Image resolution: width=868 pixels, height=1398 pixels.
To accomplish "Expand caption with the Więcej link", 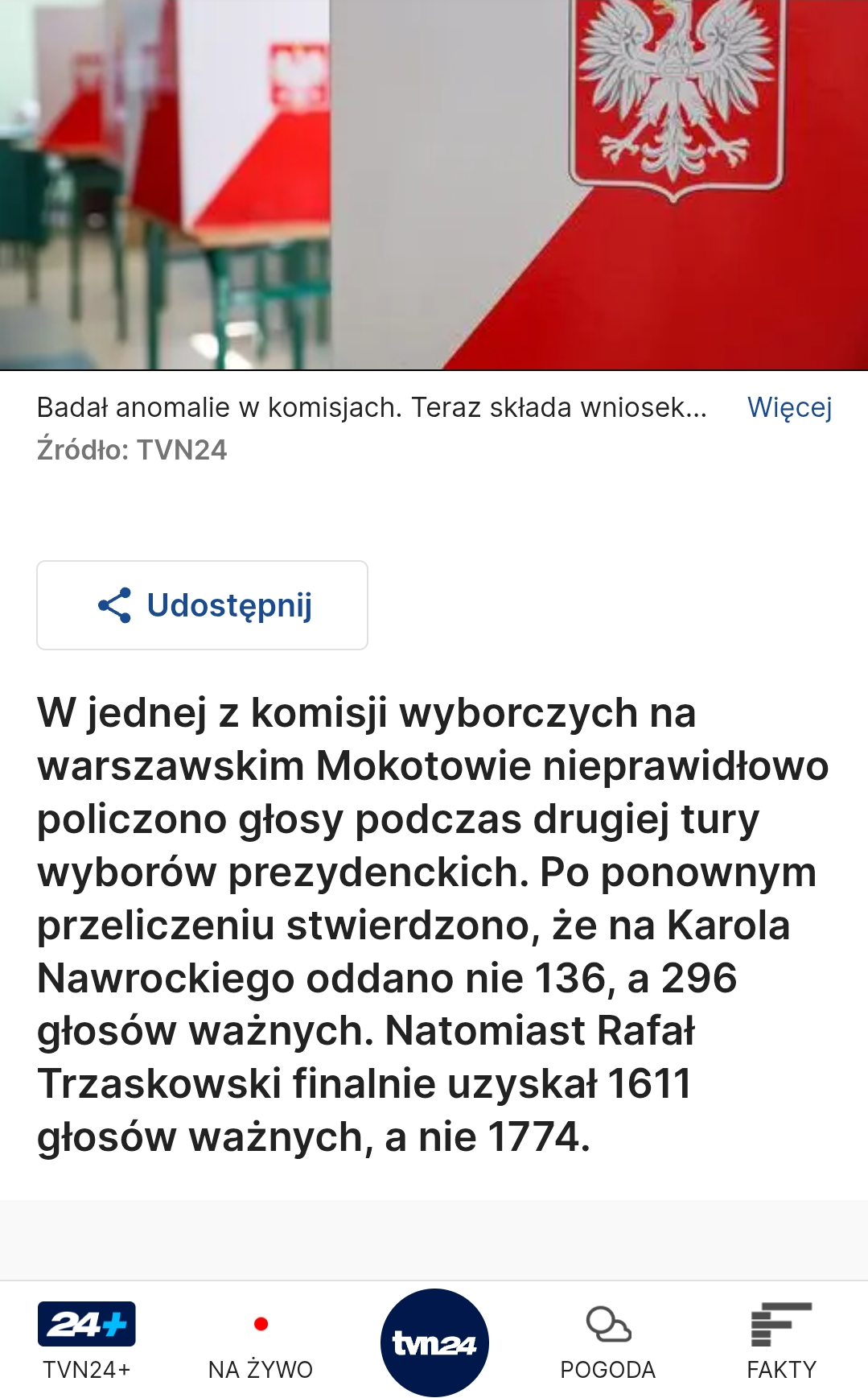I will (x=789, y=407).
